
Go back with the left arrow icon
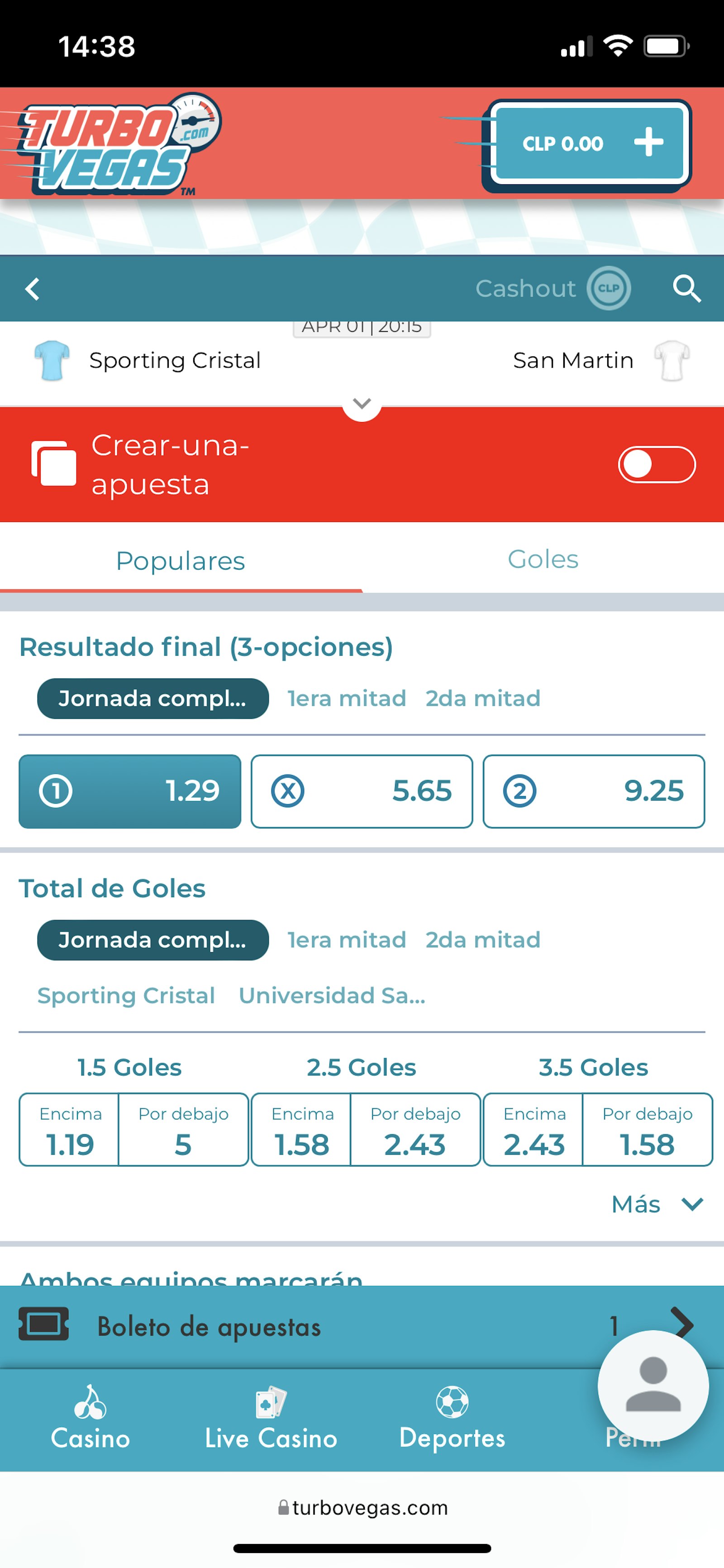[x=32, y=288]
